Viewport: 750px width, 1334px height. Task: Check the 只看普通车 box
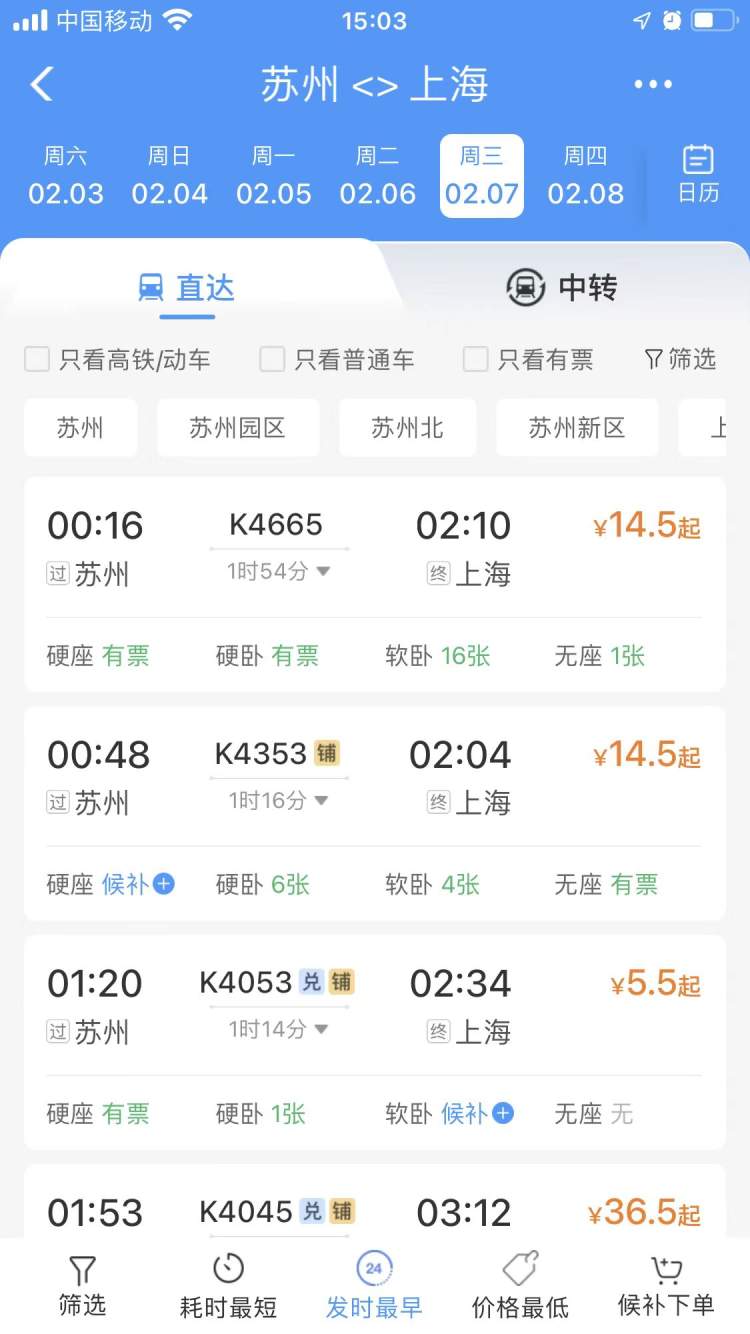(272, 360)
